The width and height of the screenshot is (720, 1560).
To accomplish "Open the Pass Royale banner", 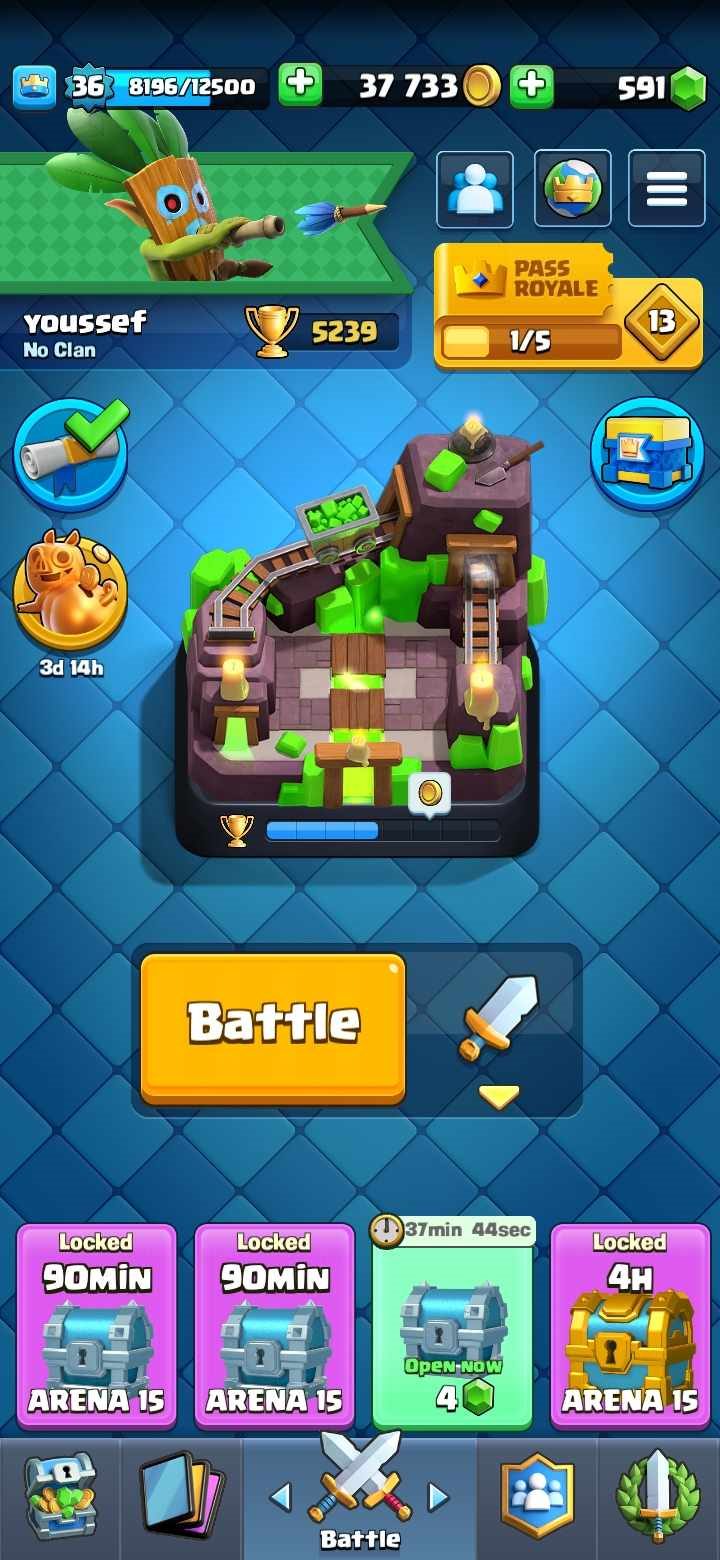I will coord(567,306).
